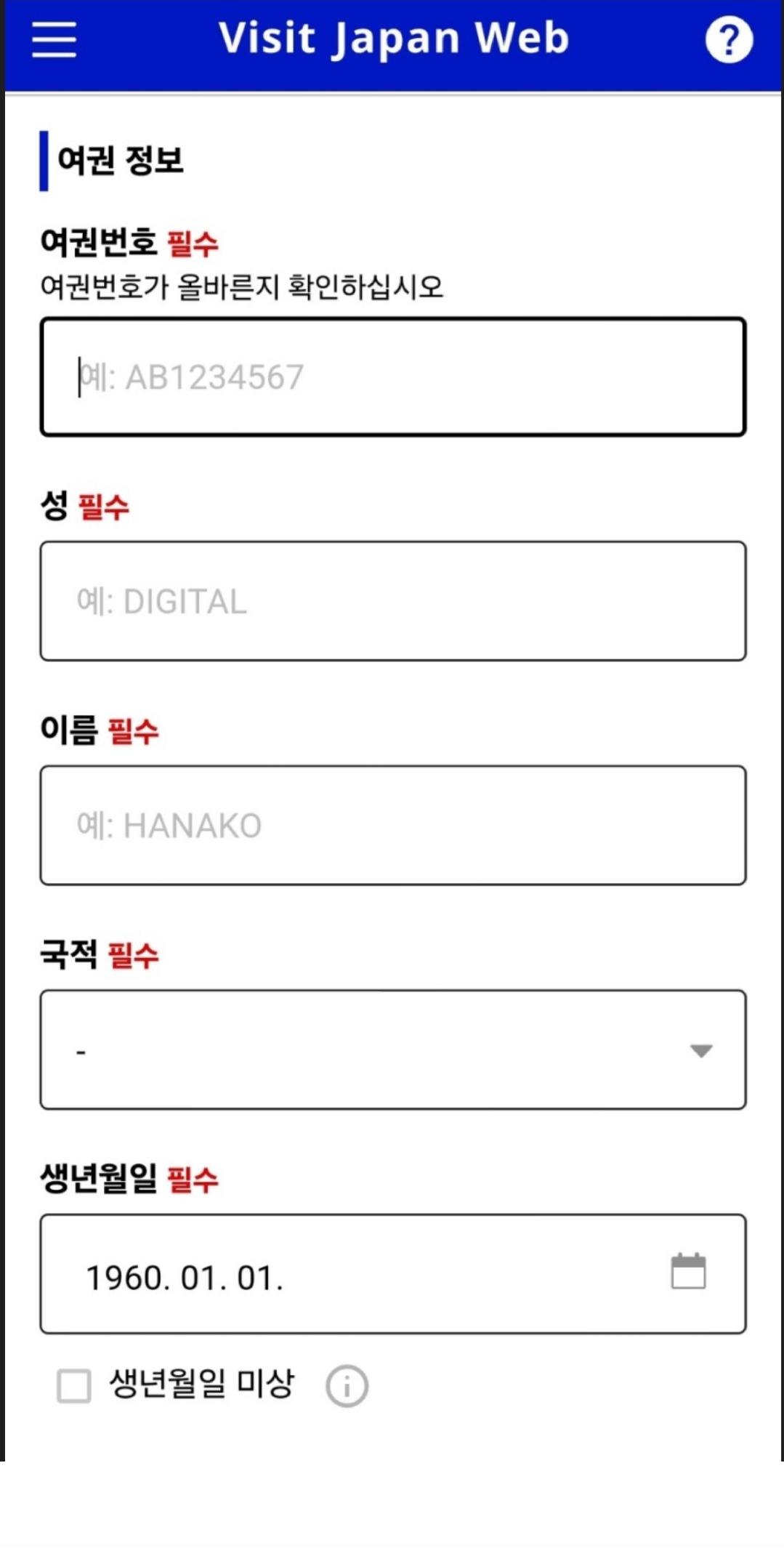
Task: Click the info icon next to 생년월일 미상
Action: coord(347,1384)
